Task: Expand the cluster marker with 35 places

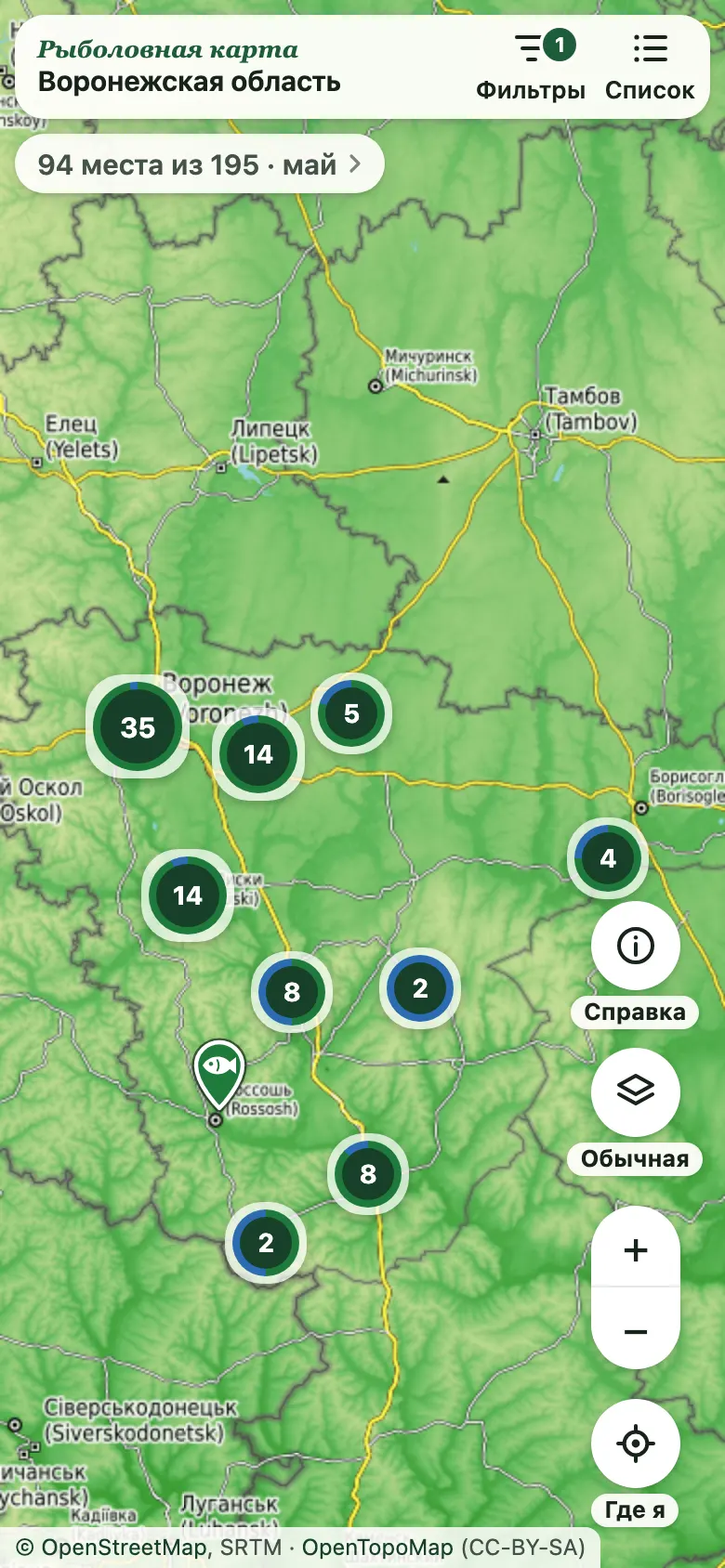Action: click(138, 726)
